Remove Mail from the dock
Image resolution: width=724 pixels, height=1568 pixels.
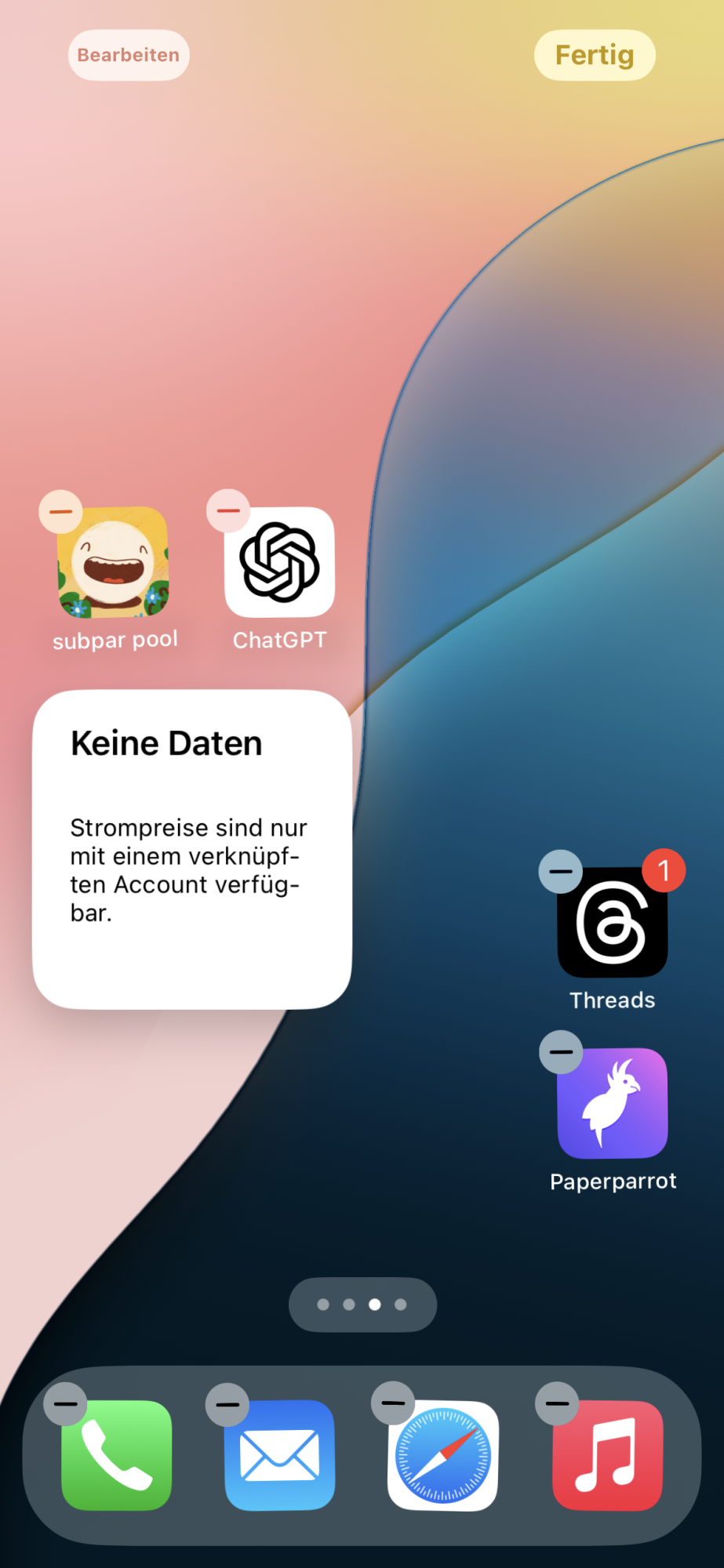(x=227, y=1404)
